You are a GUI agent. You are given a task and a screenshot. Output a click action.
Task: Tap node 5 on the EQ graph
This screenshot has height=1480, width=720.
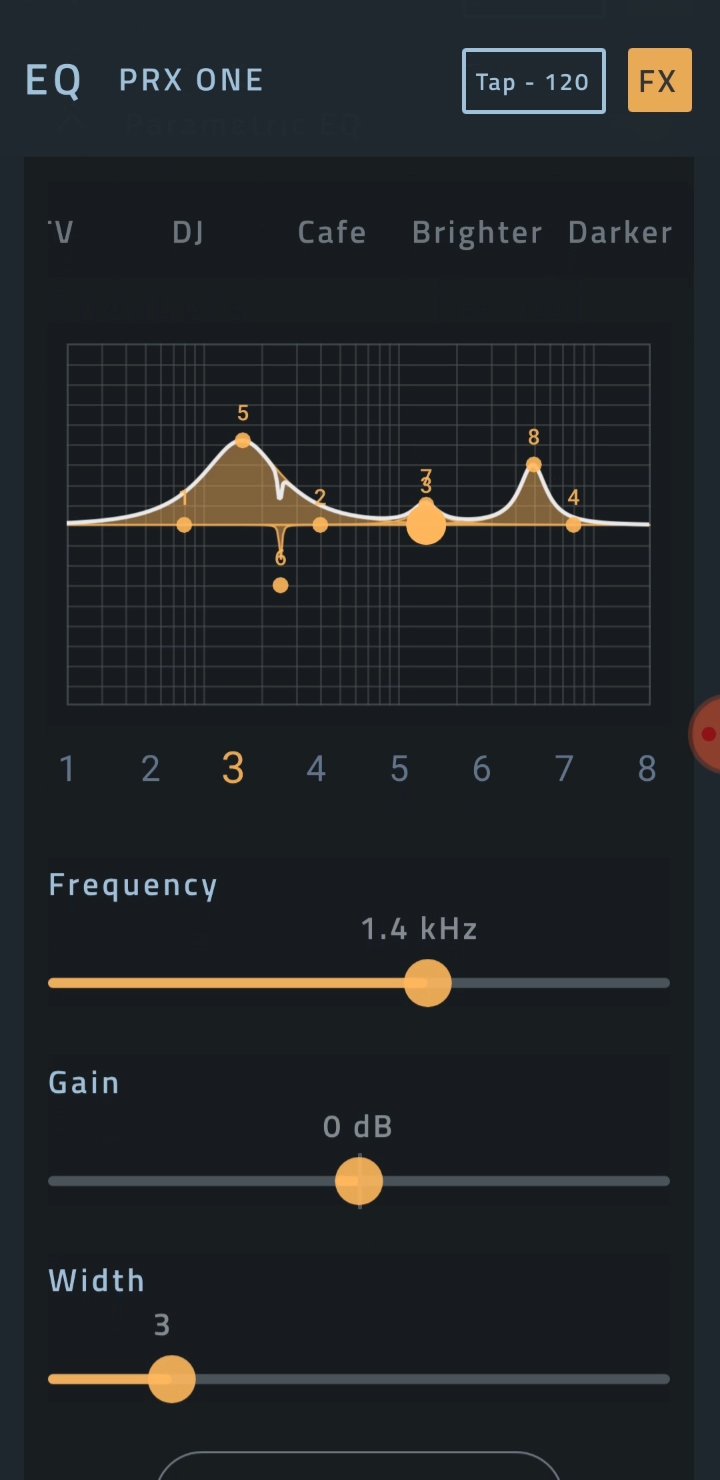pyautogui.click(x=243, y=440)
